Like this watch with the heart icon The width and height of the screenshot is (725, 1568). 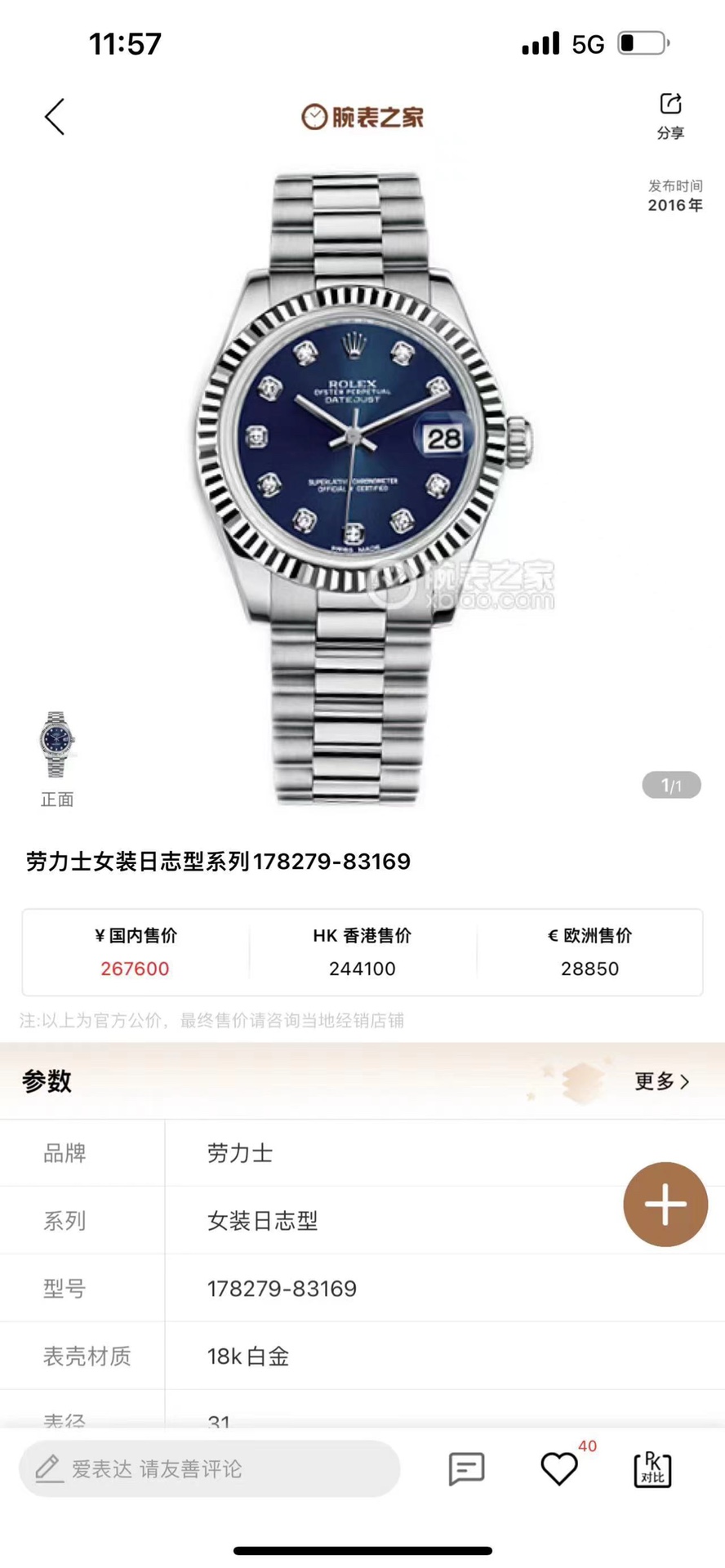pos(559,1469)
